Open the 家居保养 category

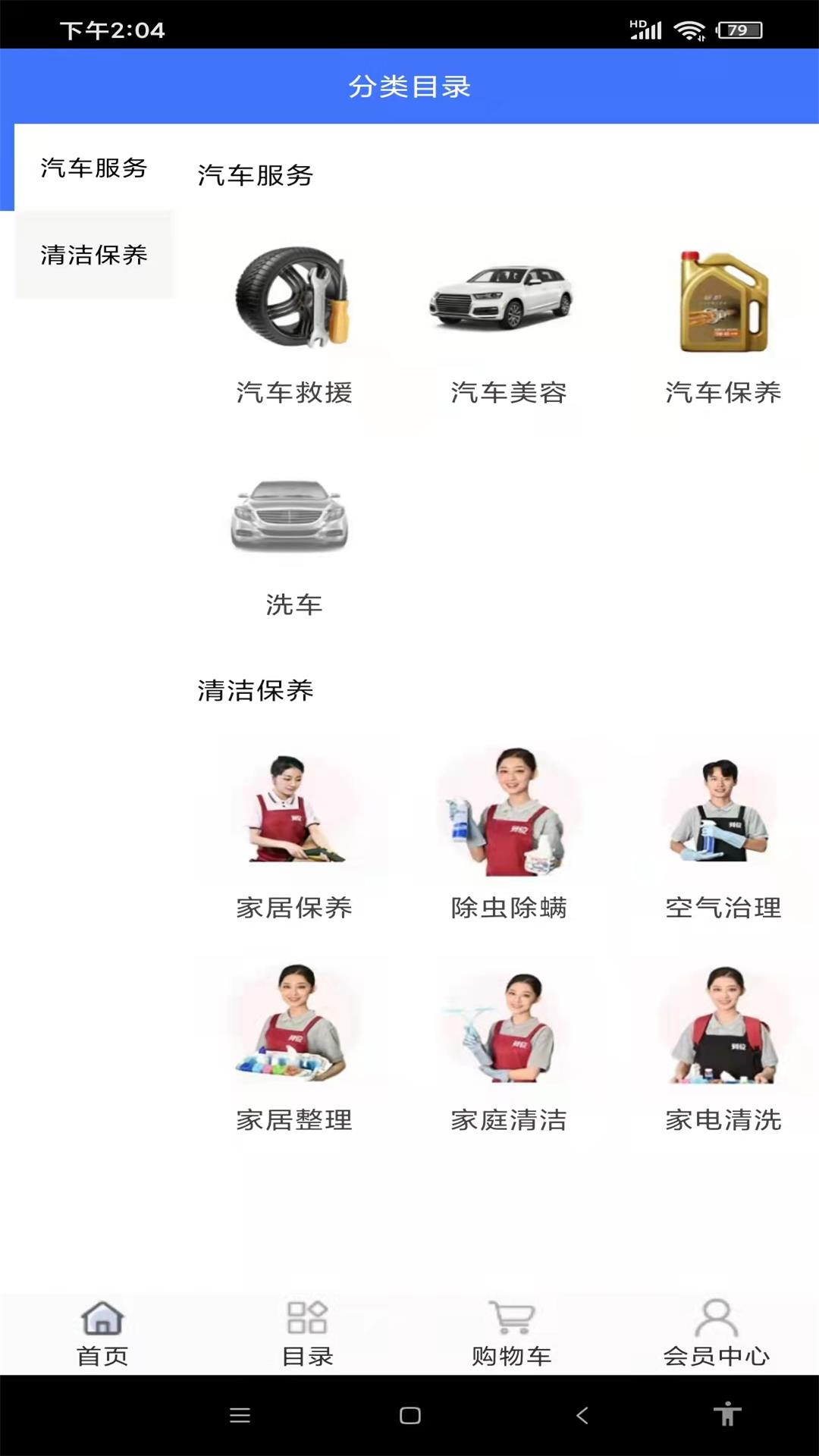pos(293,834)
